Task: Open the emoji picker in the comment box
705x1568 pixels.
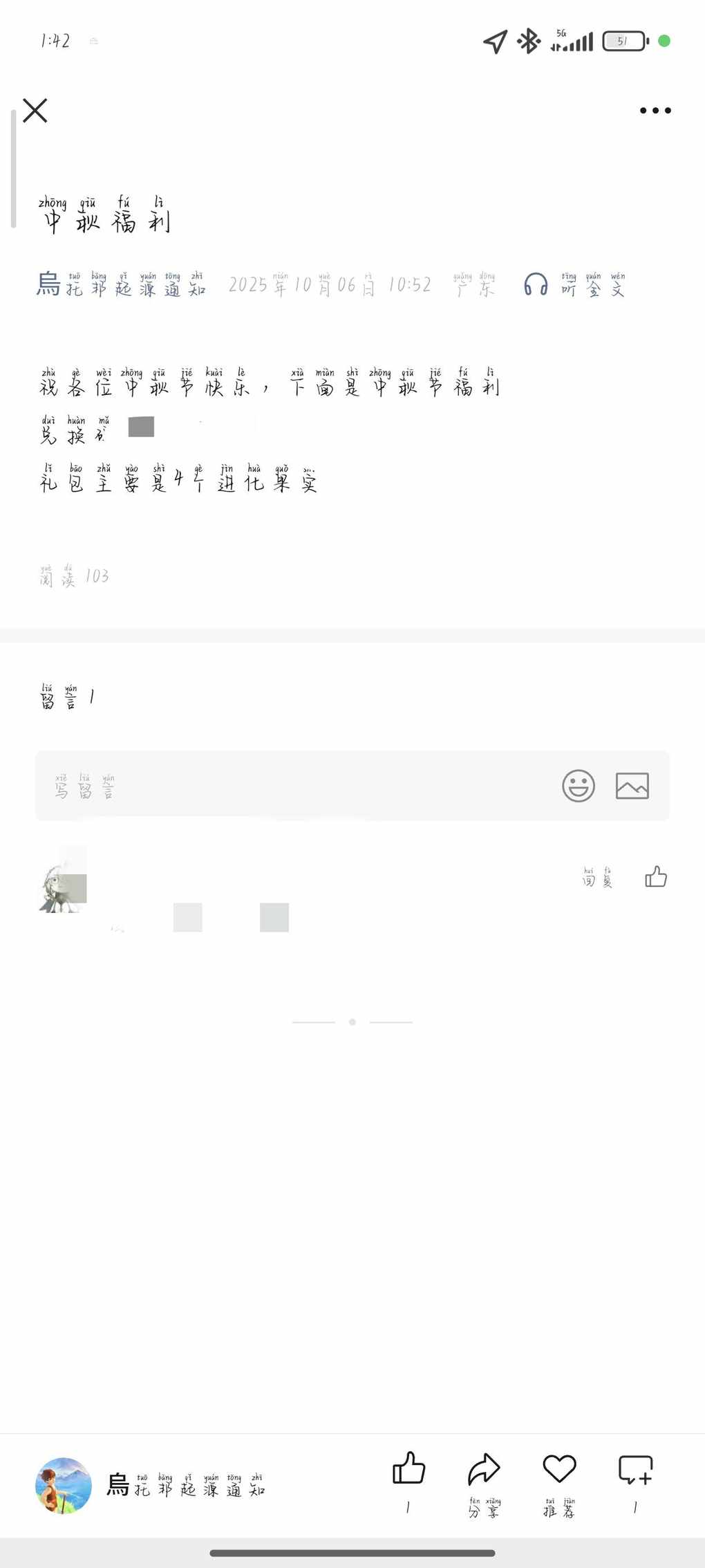Action: (x=578, y=786)
